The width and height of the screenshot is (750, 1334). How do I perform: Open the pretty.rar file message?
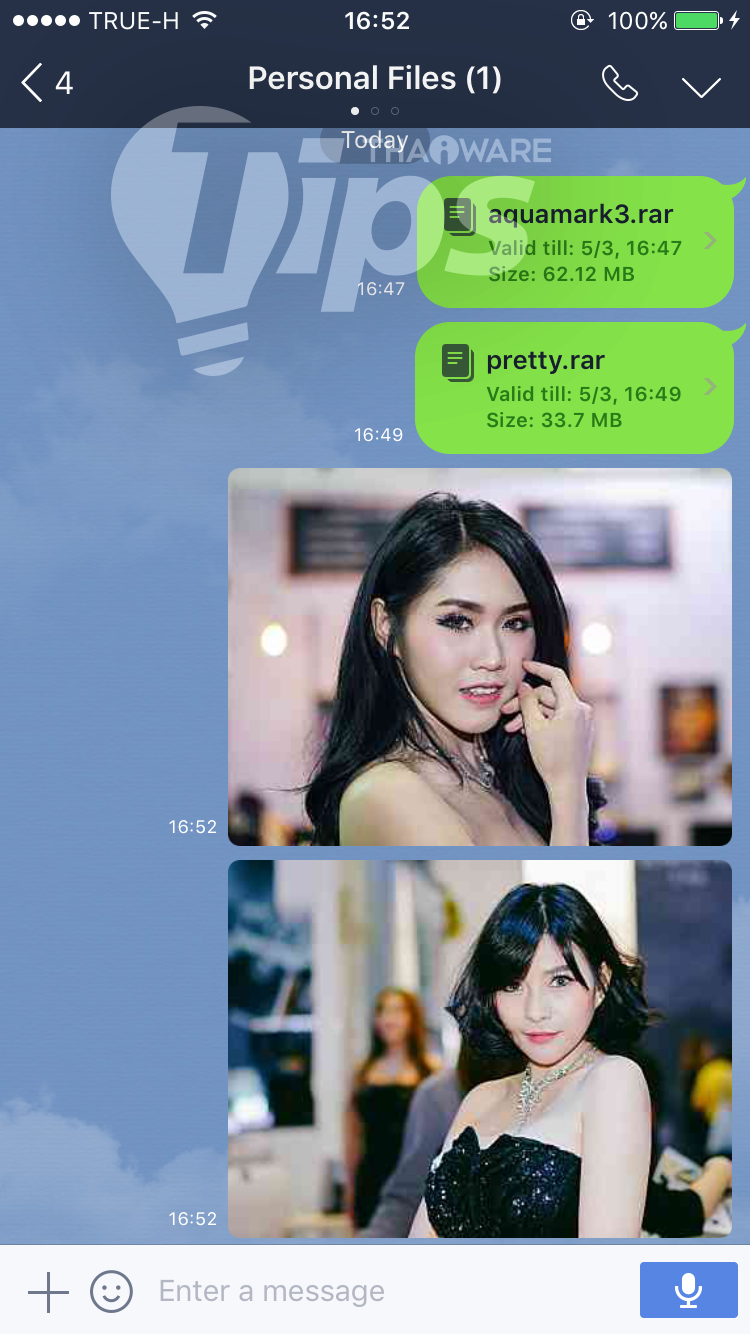(x=574, y=388)
